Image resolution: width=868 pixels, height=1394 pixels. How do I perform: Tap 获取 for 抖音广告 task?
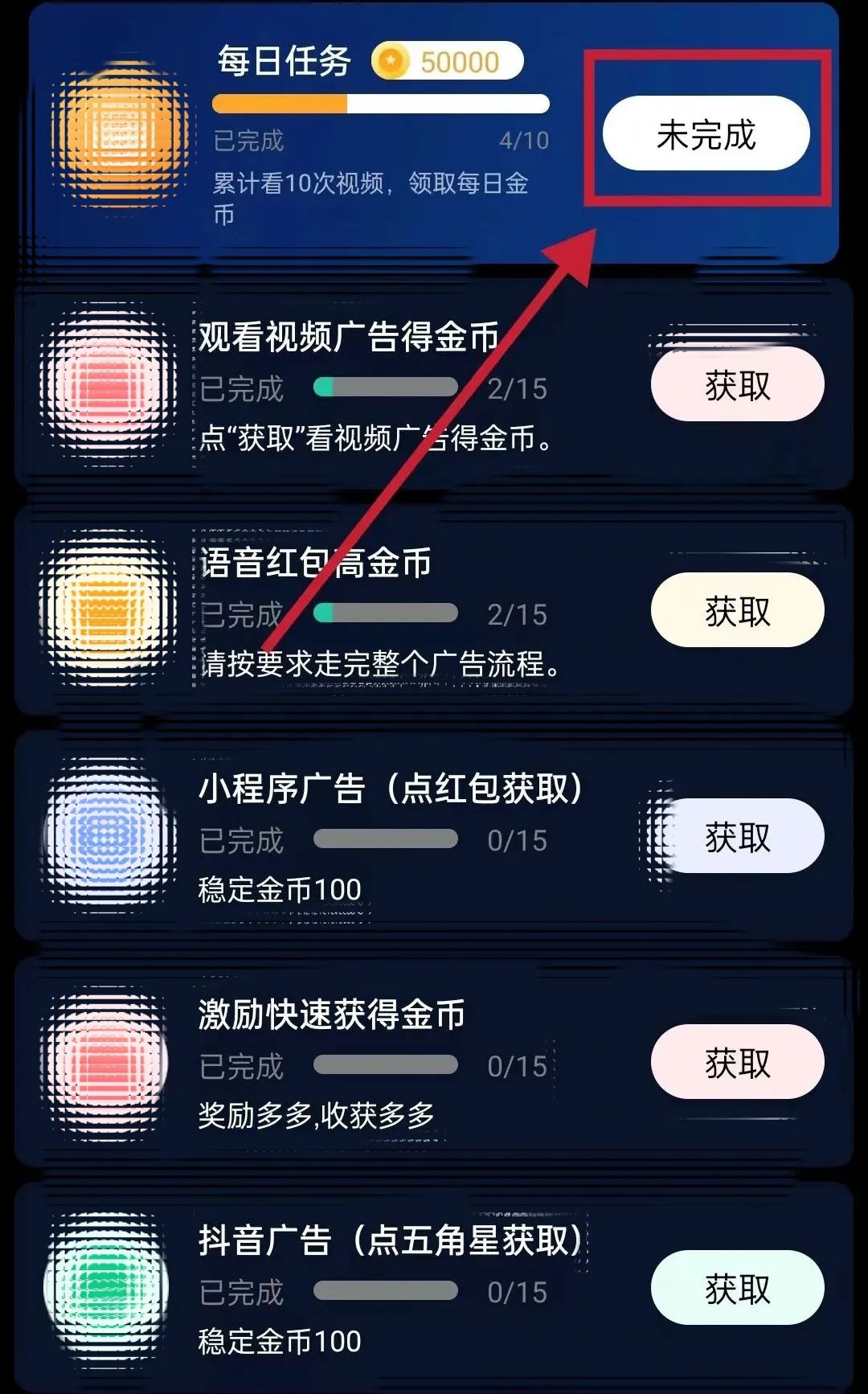click(737, 1289)
